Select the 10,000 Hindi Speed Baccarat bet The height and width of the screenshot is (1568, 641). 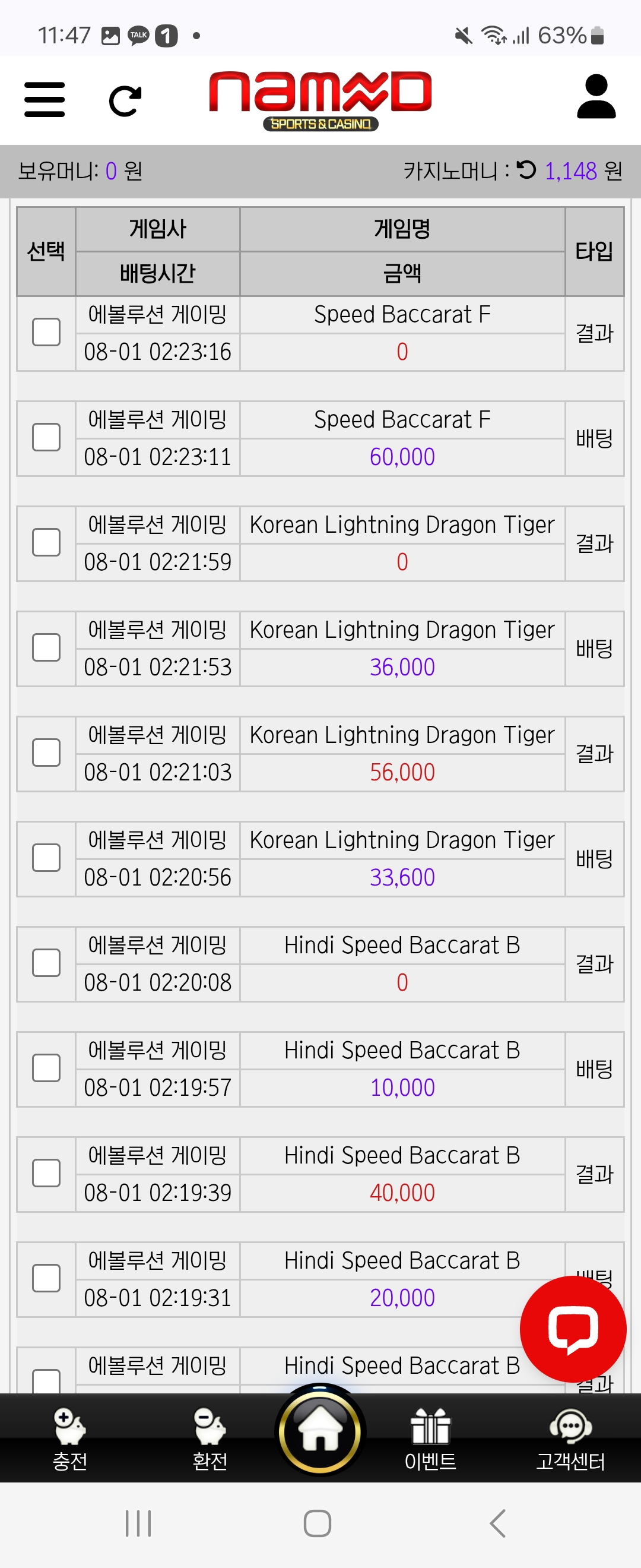(46, 1068)
